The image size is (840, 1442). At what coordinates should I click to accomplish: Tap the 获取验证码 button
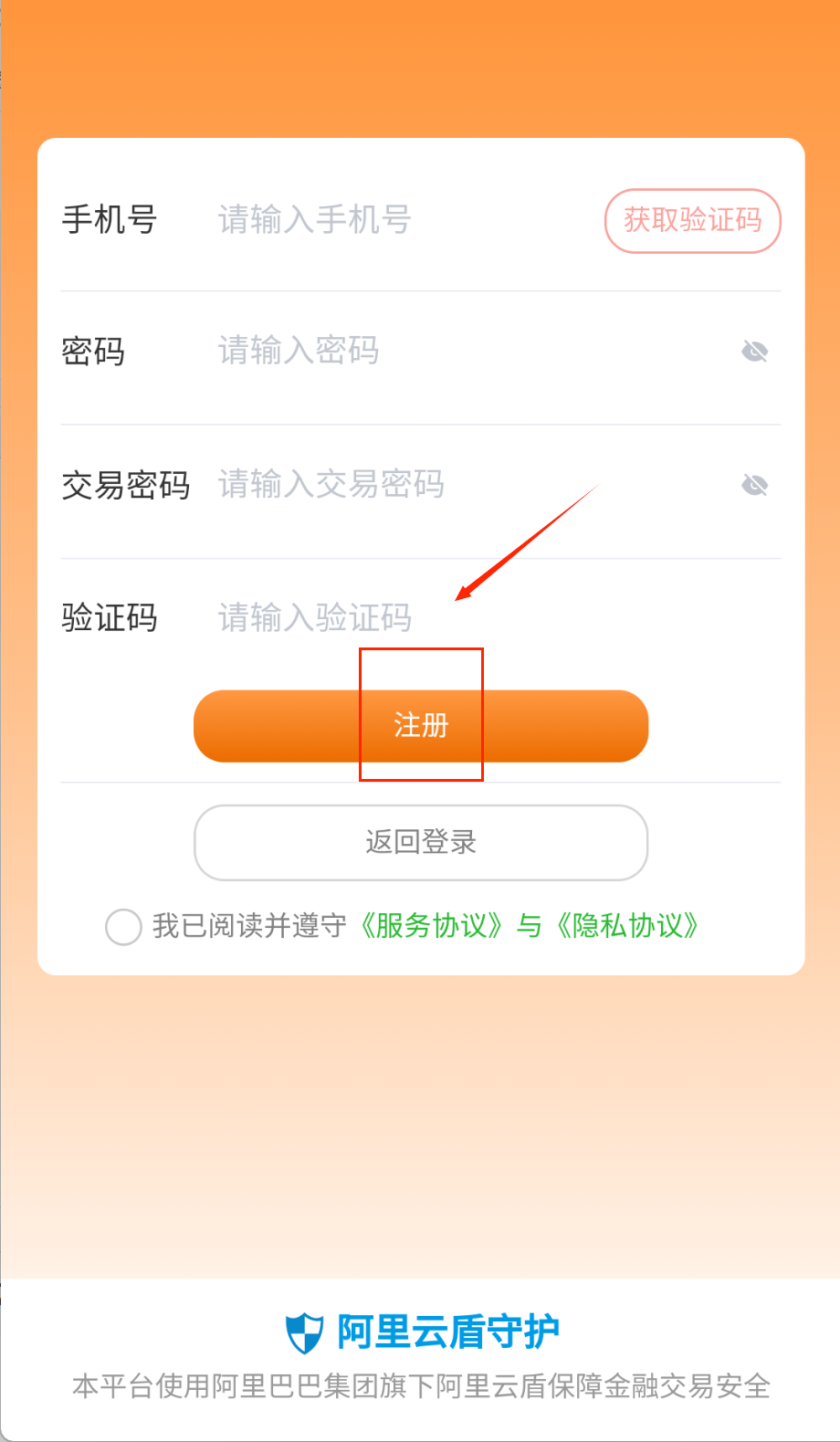click(x=692, y=220)
